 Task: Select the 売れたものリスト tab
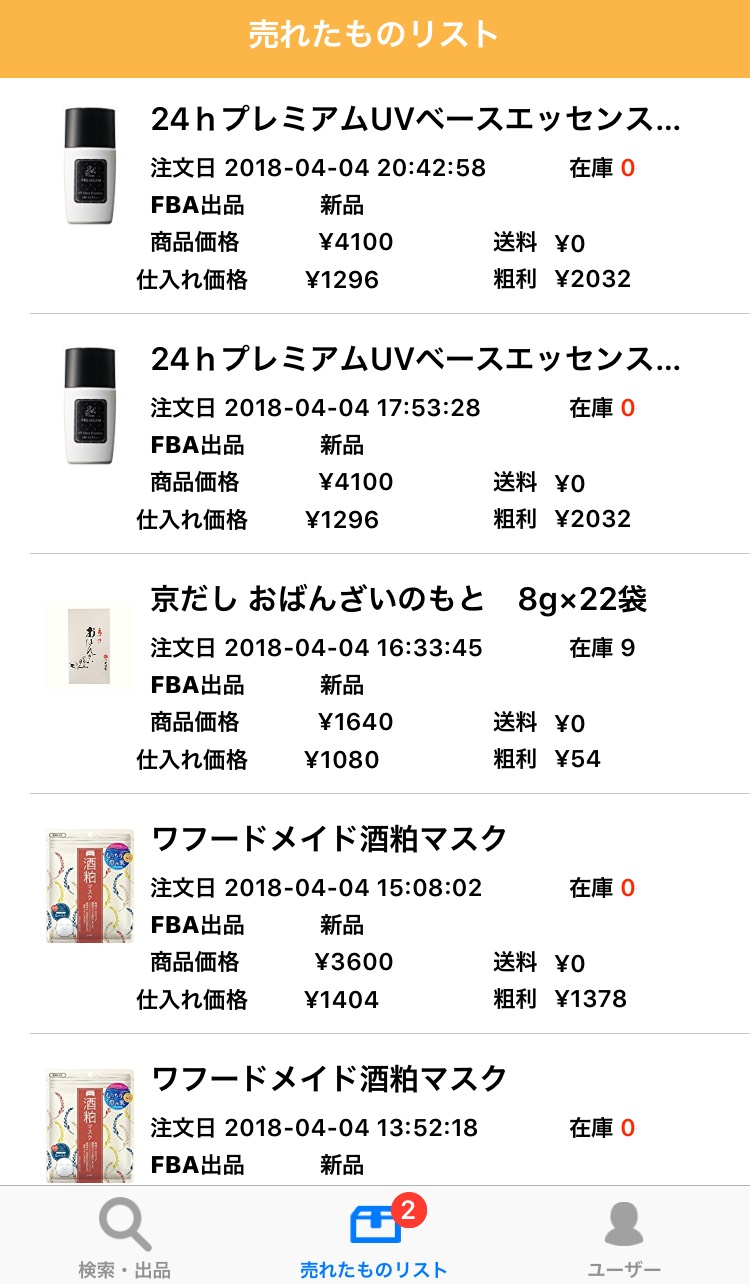point(375,1236)
